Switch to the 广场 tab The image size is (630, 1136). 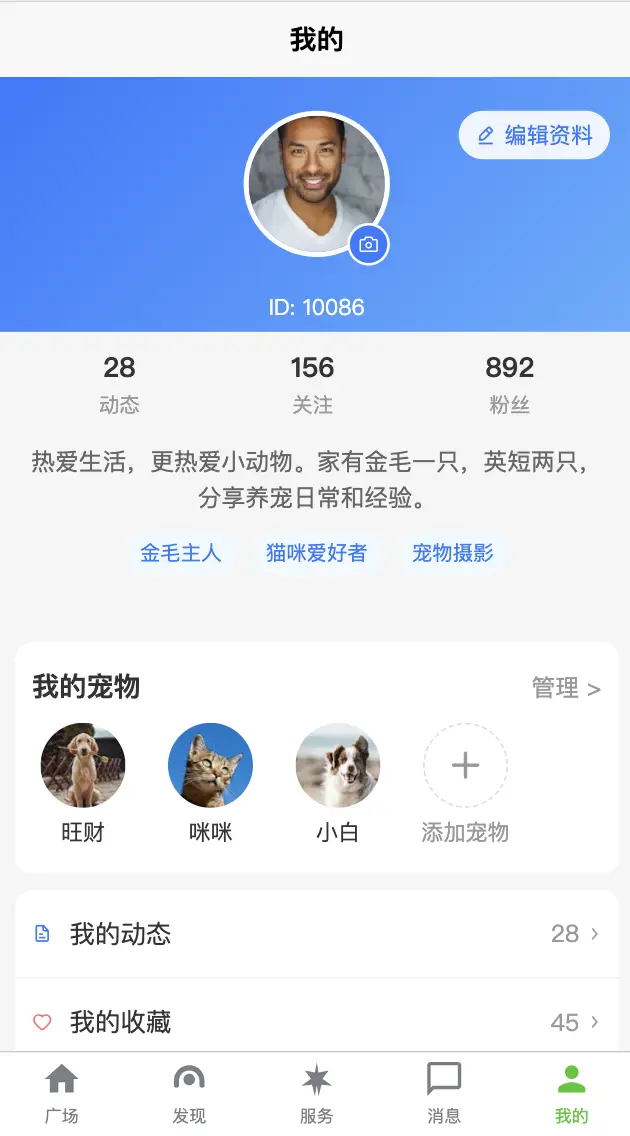(62, 1094)
